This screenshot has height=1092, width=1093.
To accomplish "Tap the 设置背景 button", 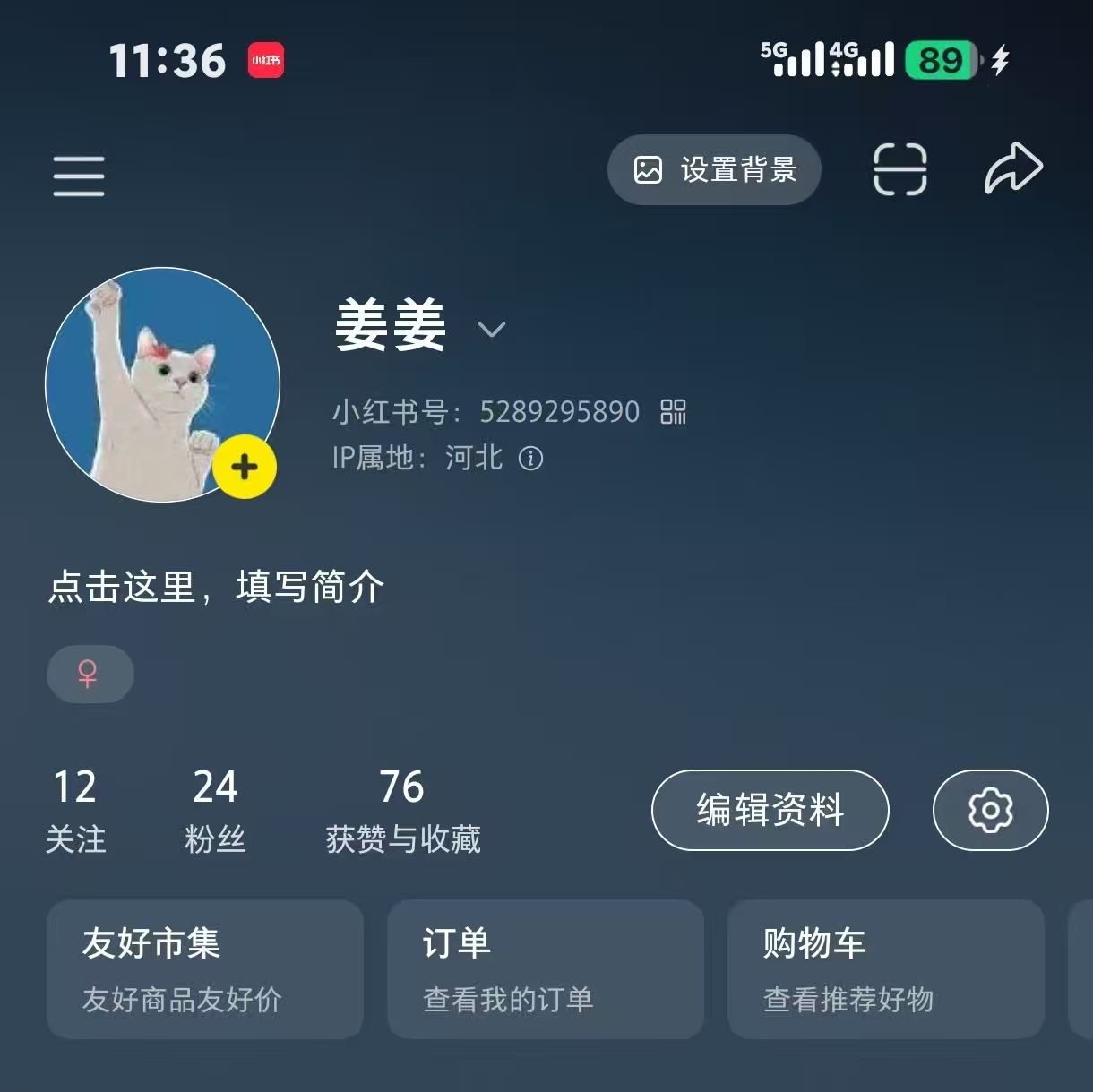I will [714, 169].
